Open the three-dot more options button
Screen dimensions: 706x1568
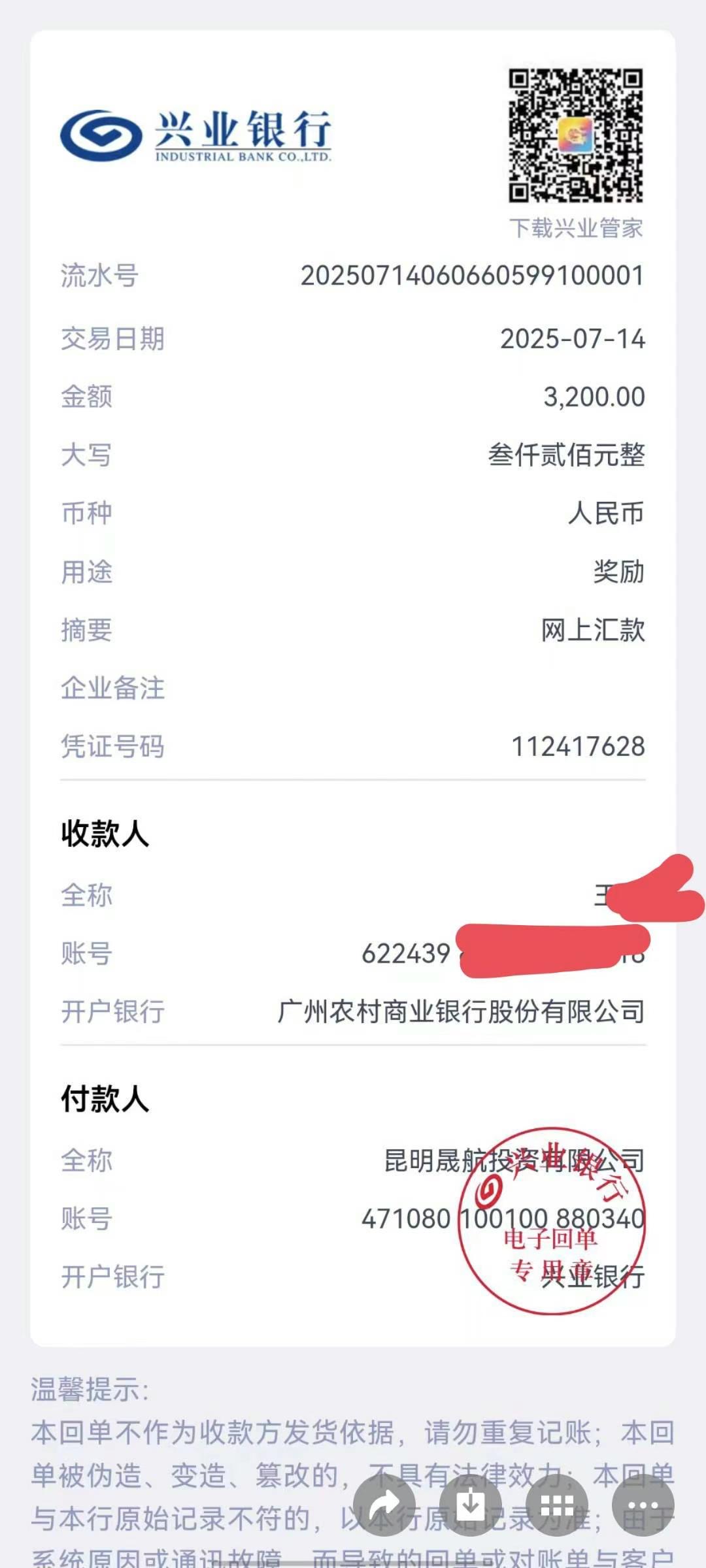(x=643, y=1506)
